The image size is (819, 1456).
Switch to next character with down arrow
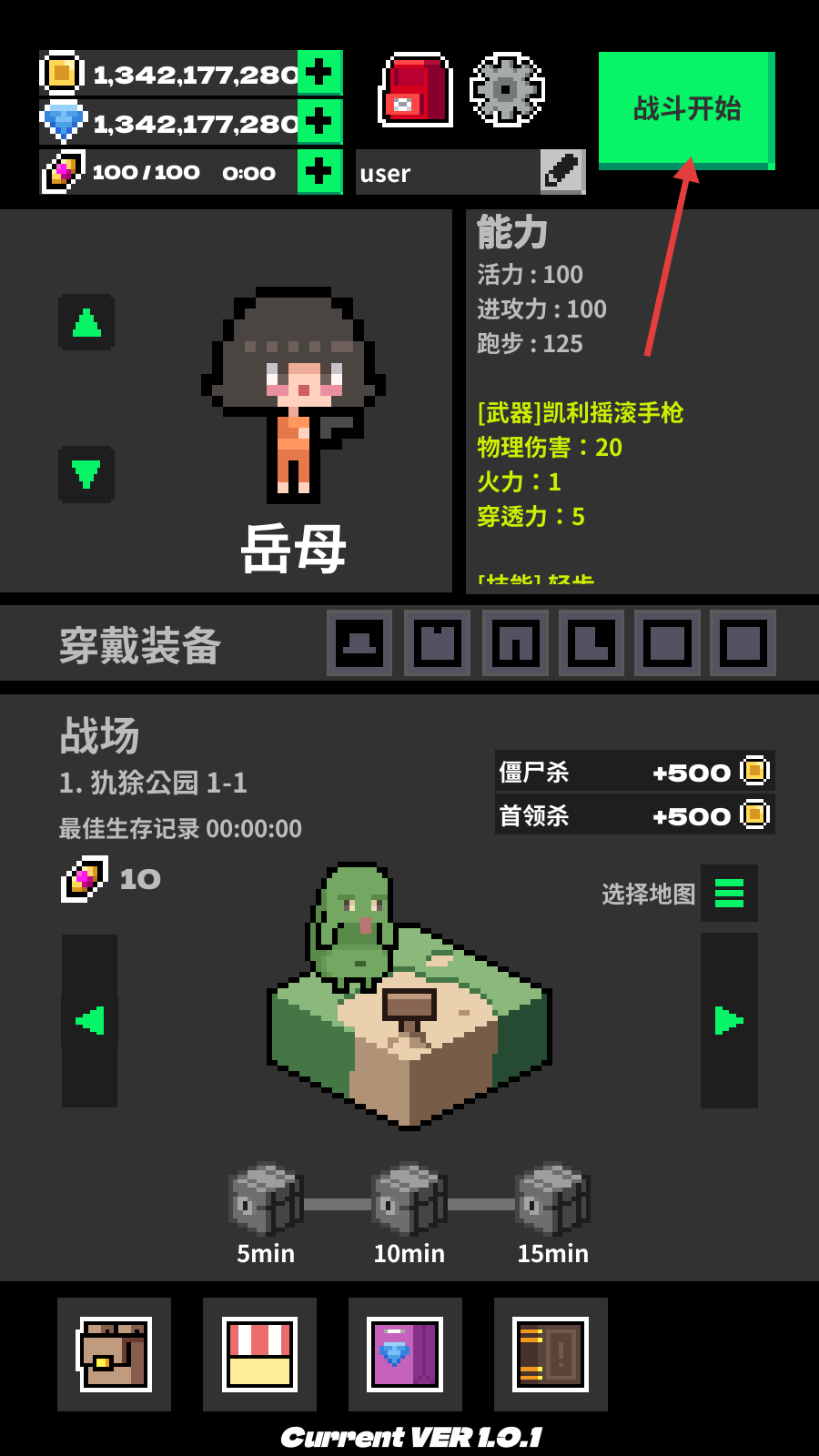[x=86, y=474]
